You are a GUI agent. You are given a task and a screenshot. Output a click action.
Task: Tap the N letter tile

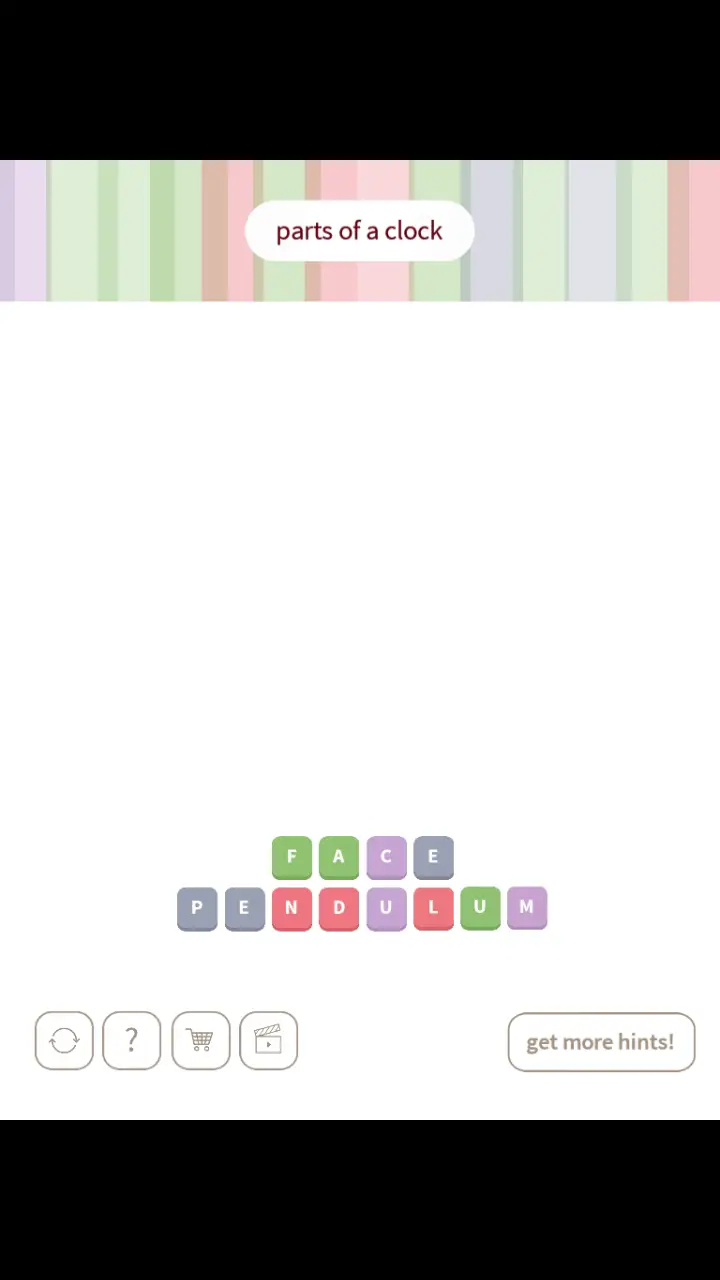click(x=292, y=909)
